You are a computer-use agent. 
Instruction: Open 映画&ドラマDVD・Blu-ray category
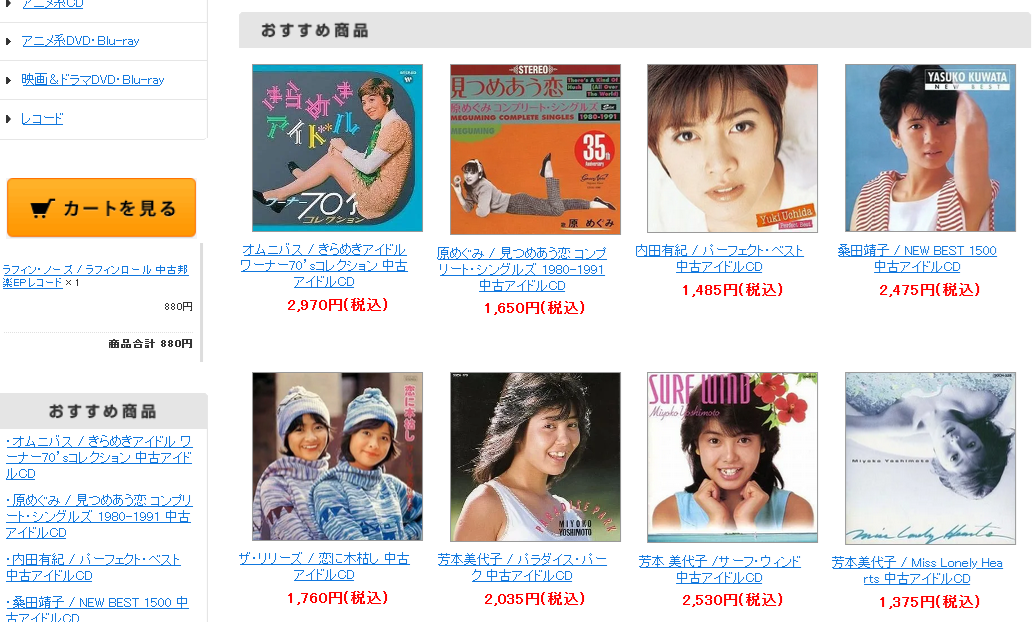click(93, 80)
